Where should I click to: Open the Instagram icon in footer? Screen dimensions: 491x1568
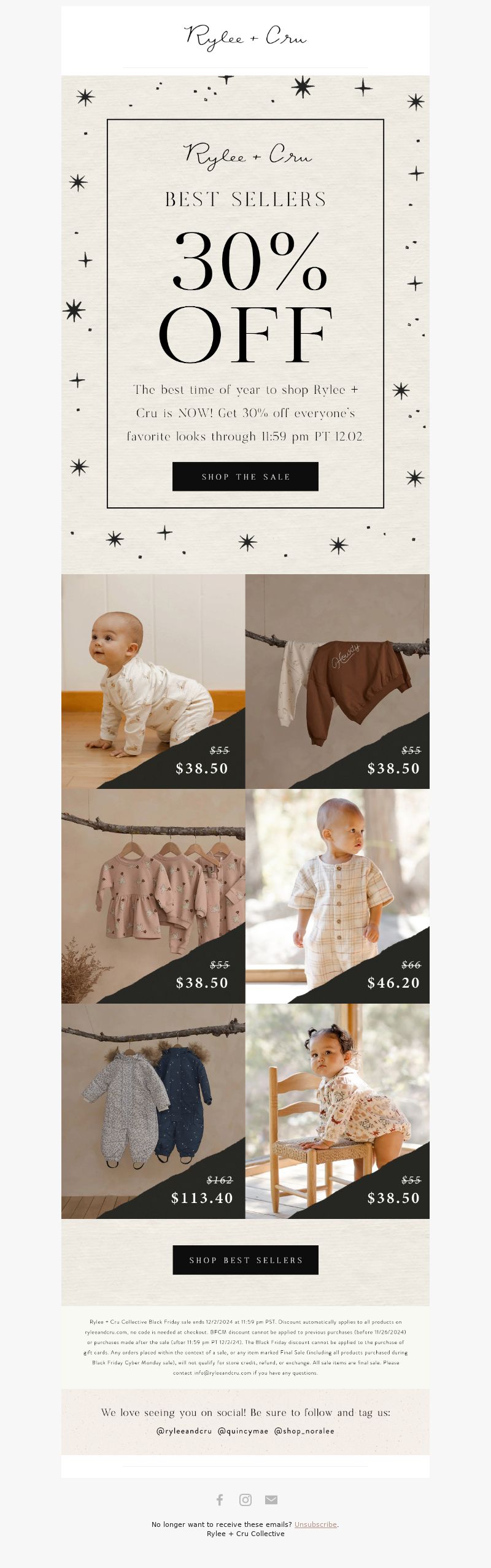pos(245,1499)
